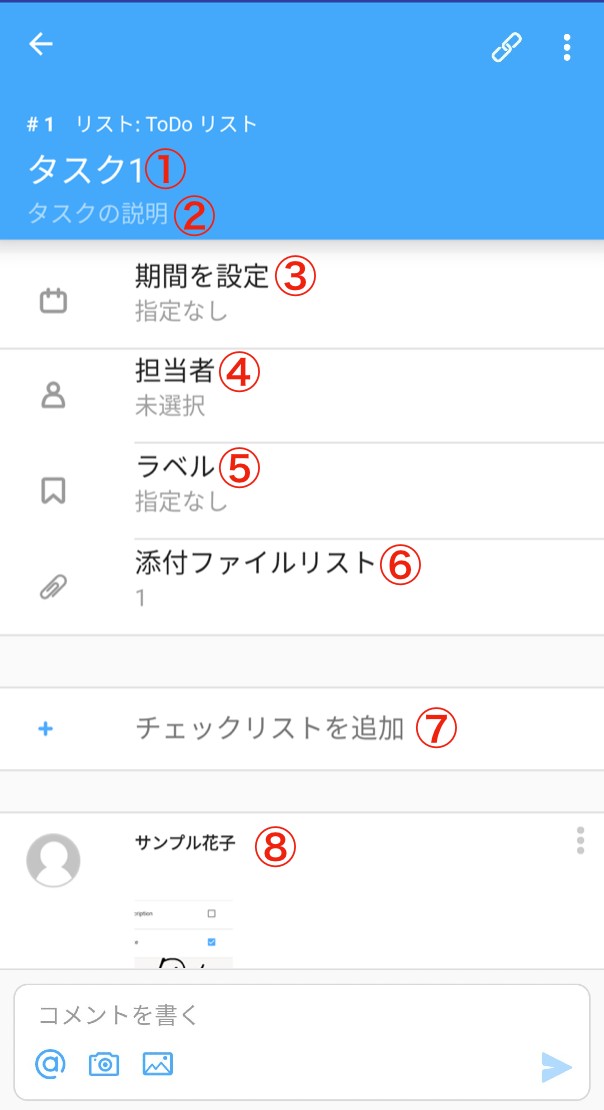View the image attached to サンプル花子's comment
The width and height of the screenshot is (604, 1110).
[x=184, y=933]
